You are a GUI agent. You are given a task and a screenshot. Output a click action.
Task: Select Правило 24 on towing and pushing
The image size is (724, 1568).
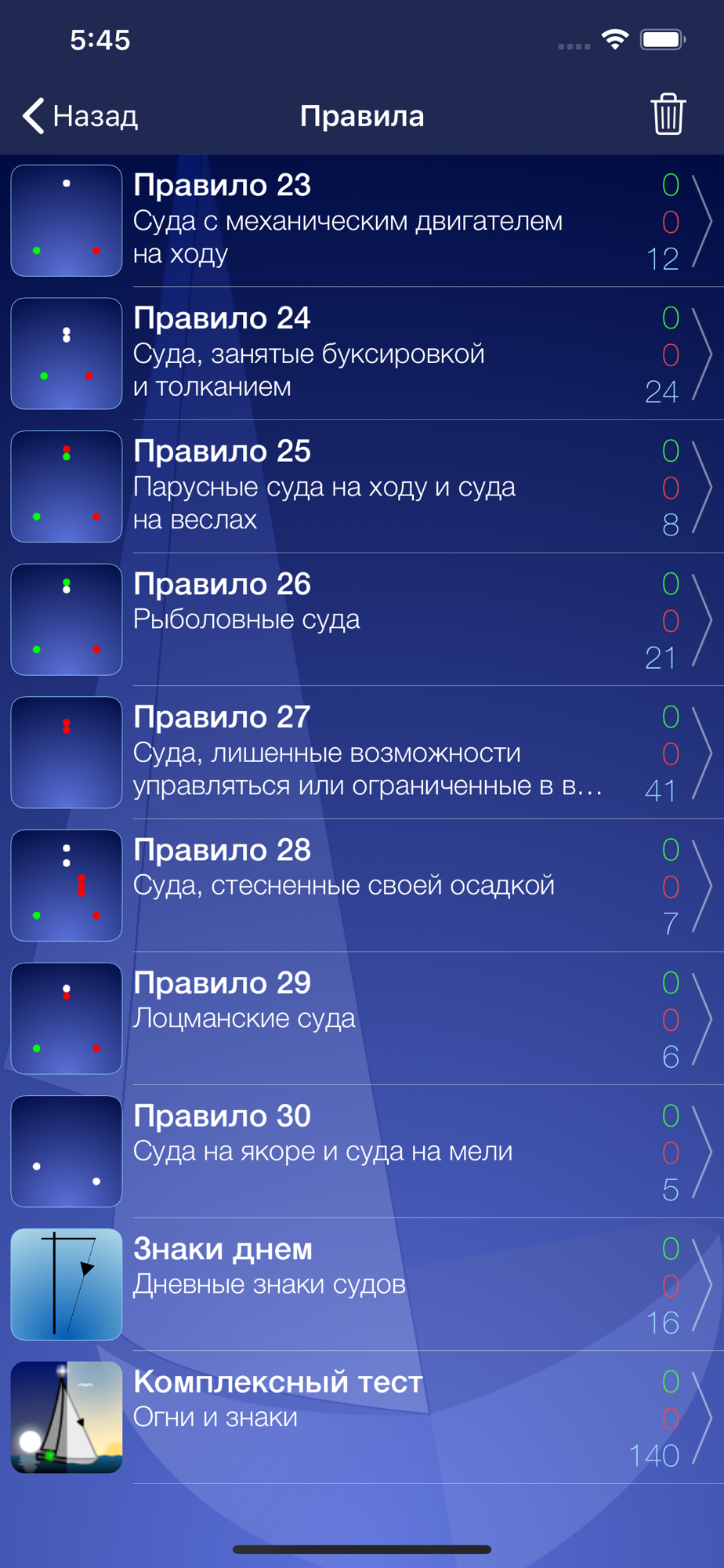360,354
